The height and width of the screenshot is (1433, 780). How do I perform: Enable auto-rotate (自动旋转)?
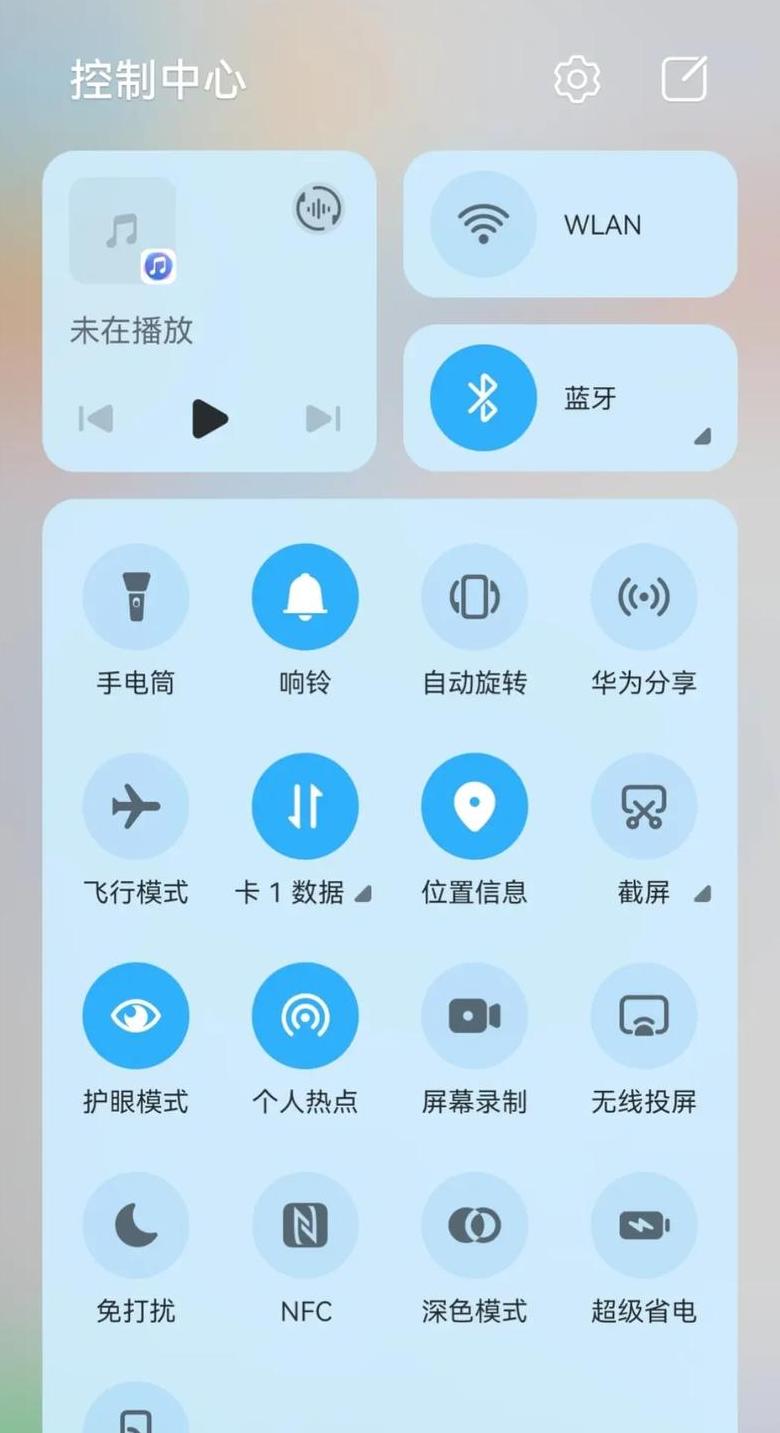pyautogui.click(x=474, y=597)
